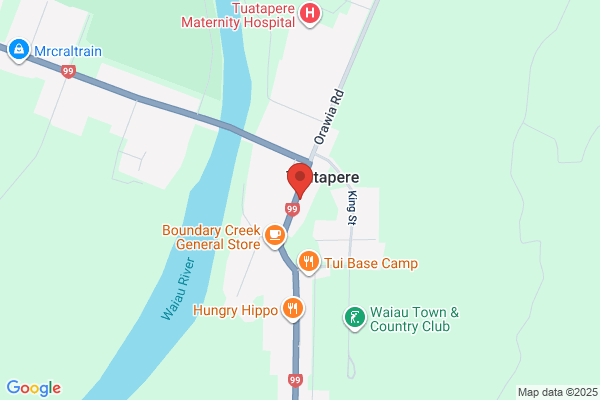Open the Hungry Hippo restaurant marker
The width and height of the screenshot is (600, 400).
[x=293, y=309]
